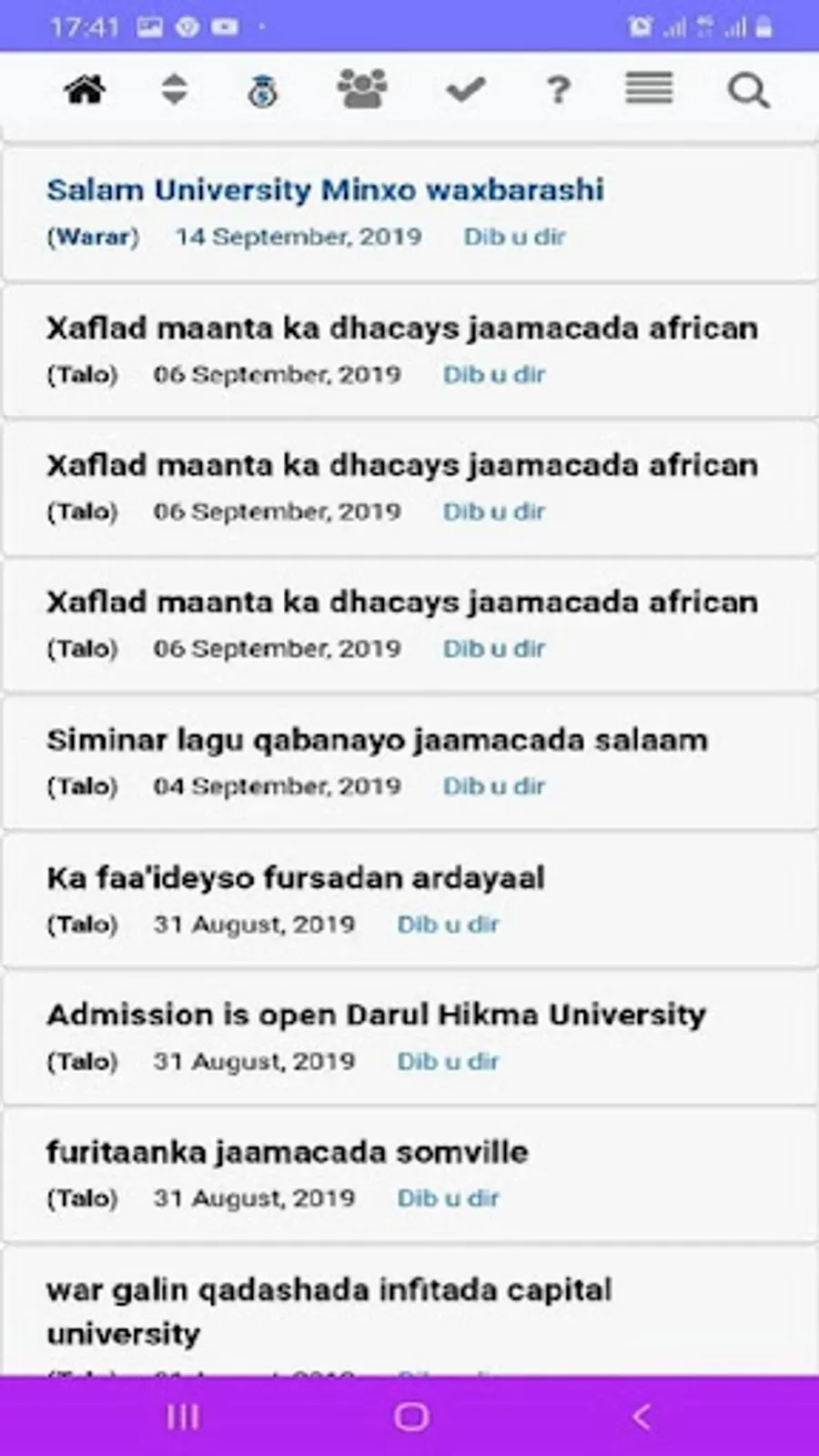Tap the checkmark icon in toolbar

[x=465, y=90]
